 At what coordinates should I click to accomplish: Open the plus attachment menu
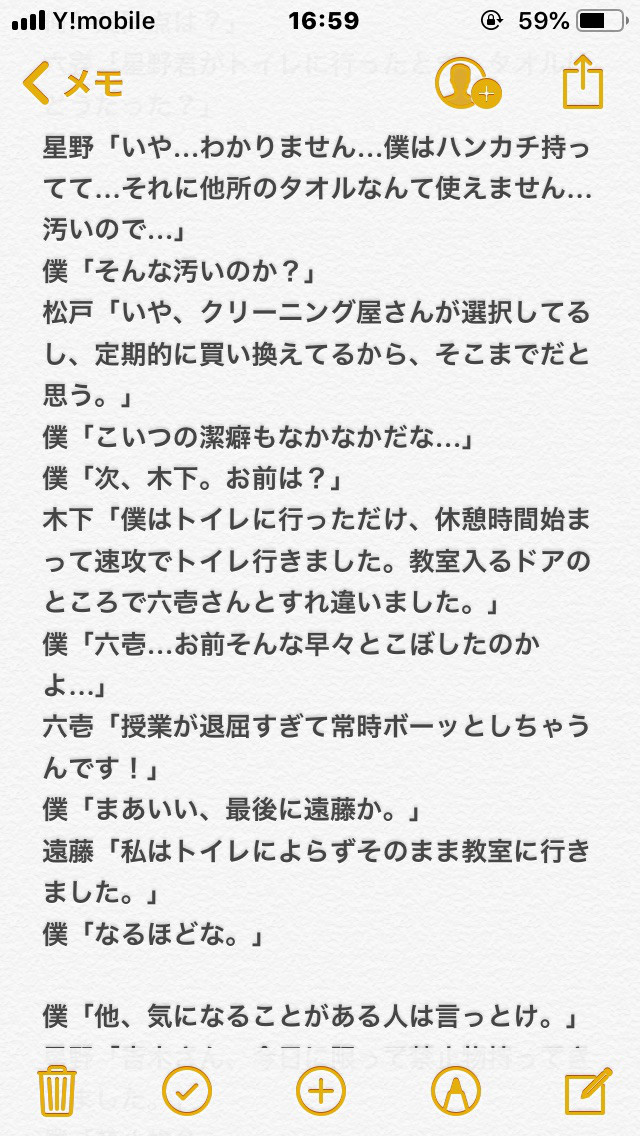click(x=321, y=1090)
